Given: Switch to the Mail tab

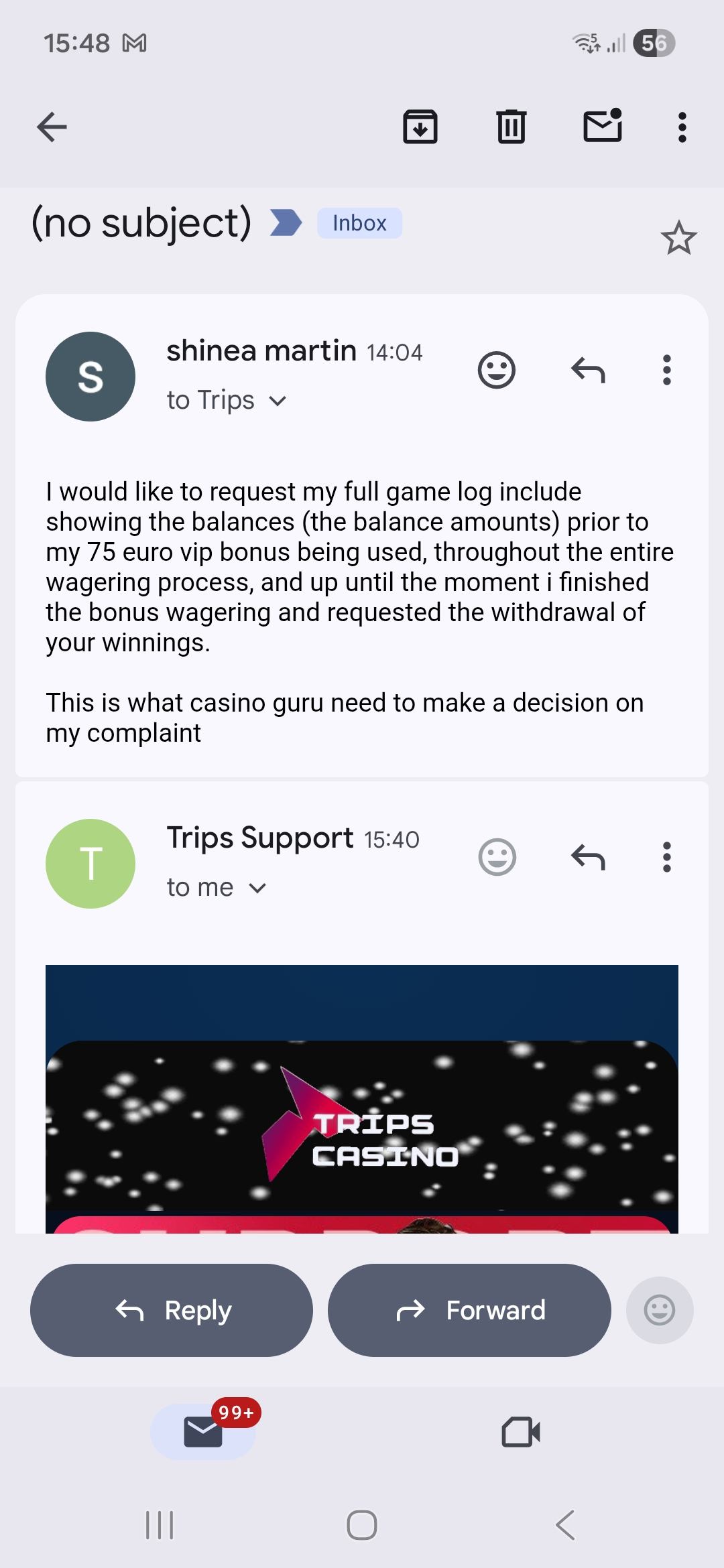Looking at the screenshot, I should coord(203,1432).
